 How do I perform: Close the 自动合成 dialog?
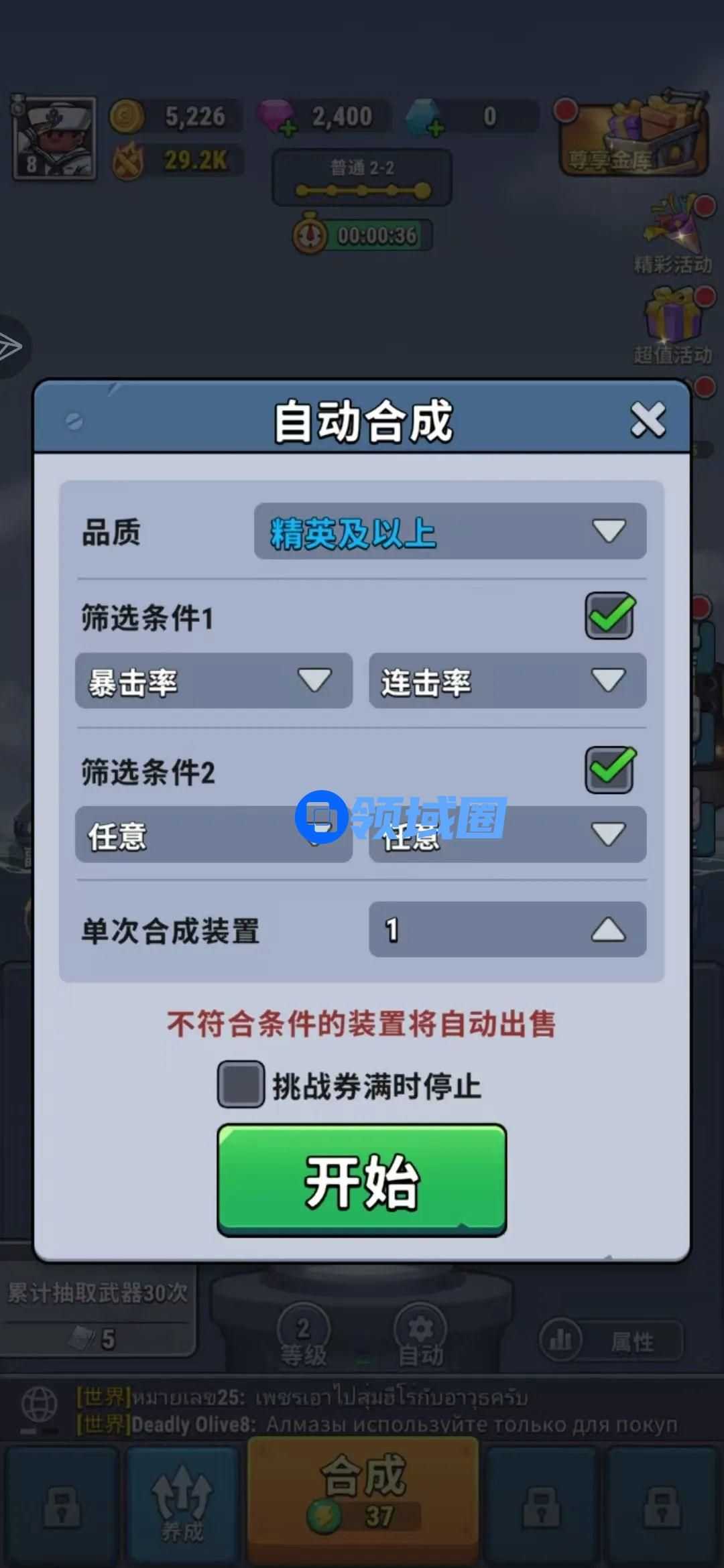[648, 421]
